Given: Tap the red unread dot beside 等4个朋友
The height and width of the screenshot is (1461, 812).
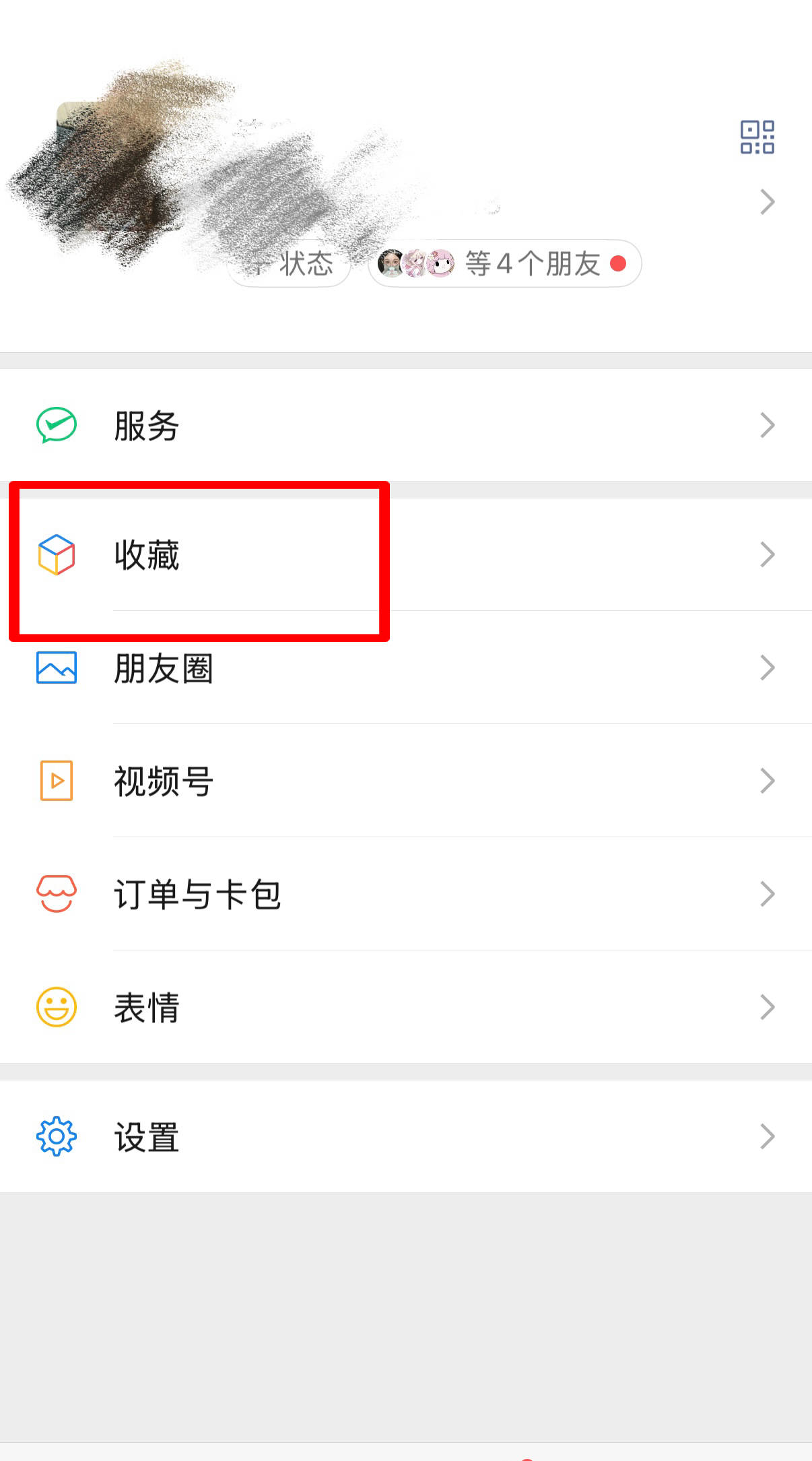Looking at the screenshot, I should (619, 265).
